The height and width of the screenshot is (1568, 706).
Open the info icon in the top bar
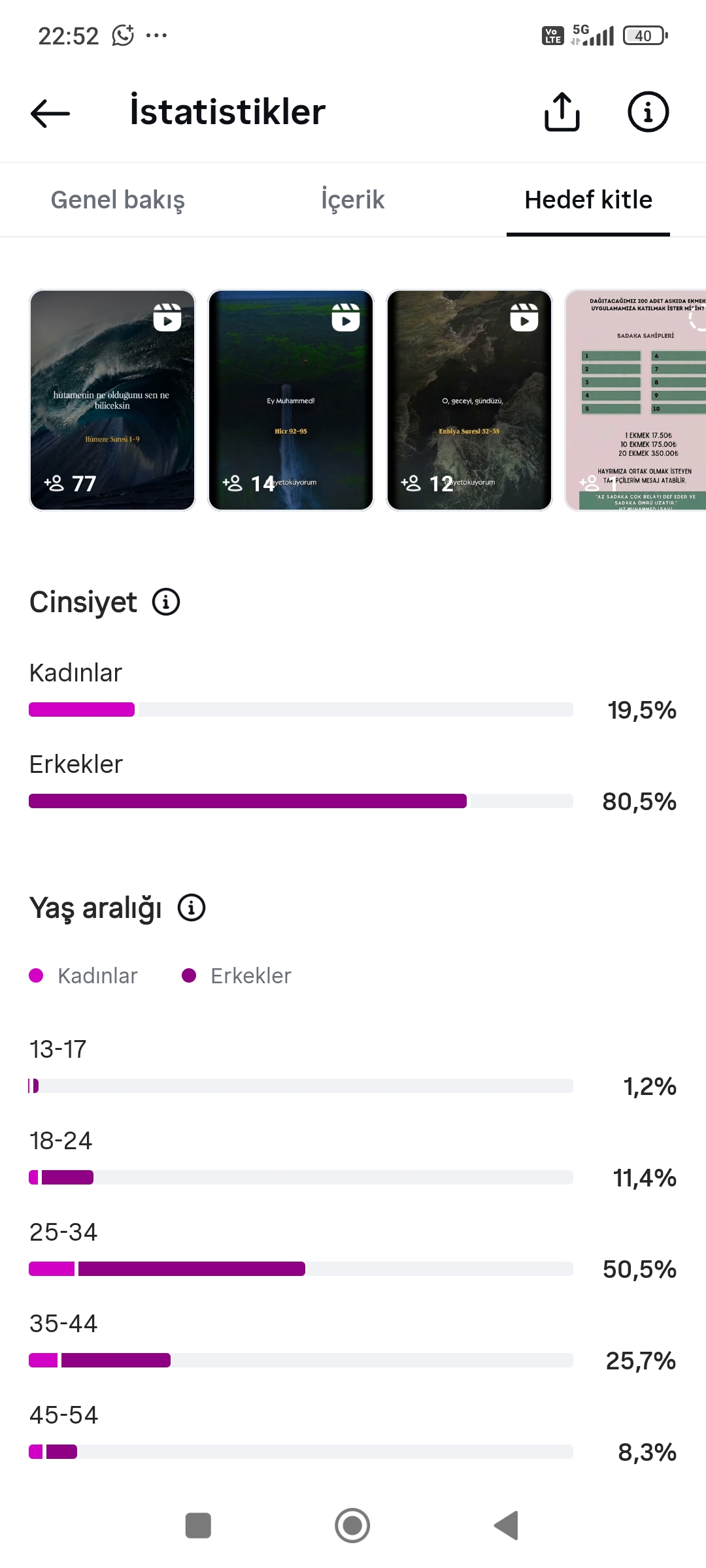click(x=648, y=112)
